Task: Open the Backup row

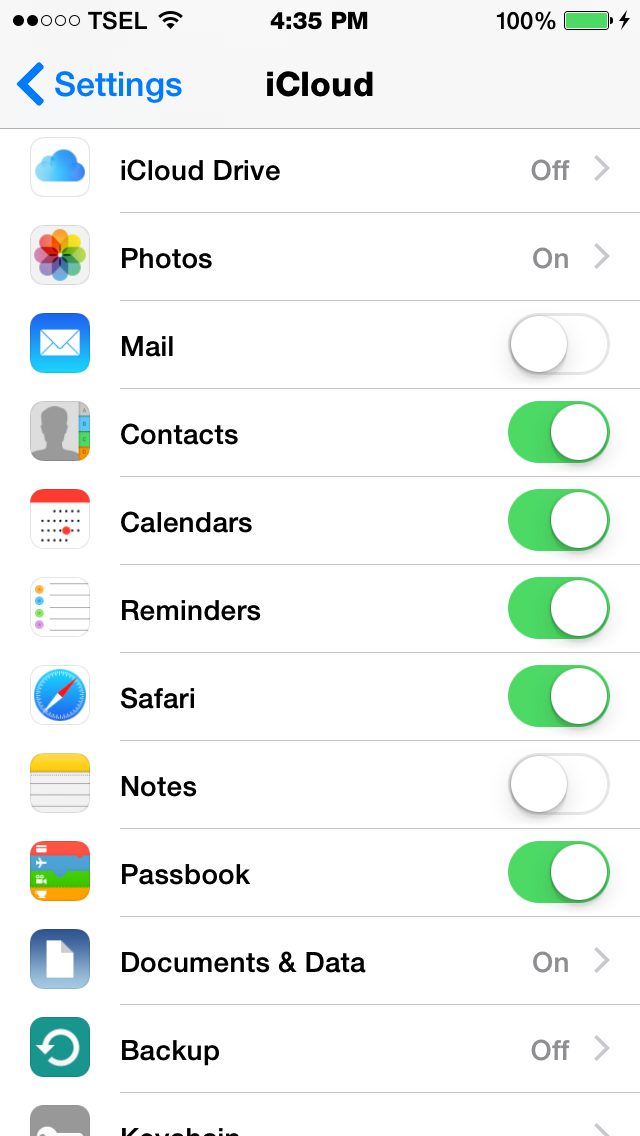Action: (320, 1049)
